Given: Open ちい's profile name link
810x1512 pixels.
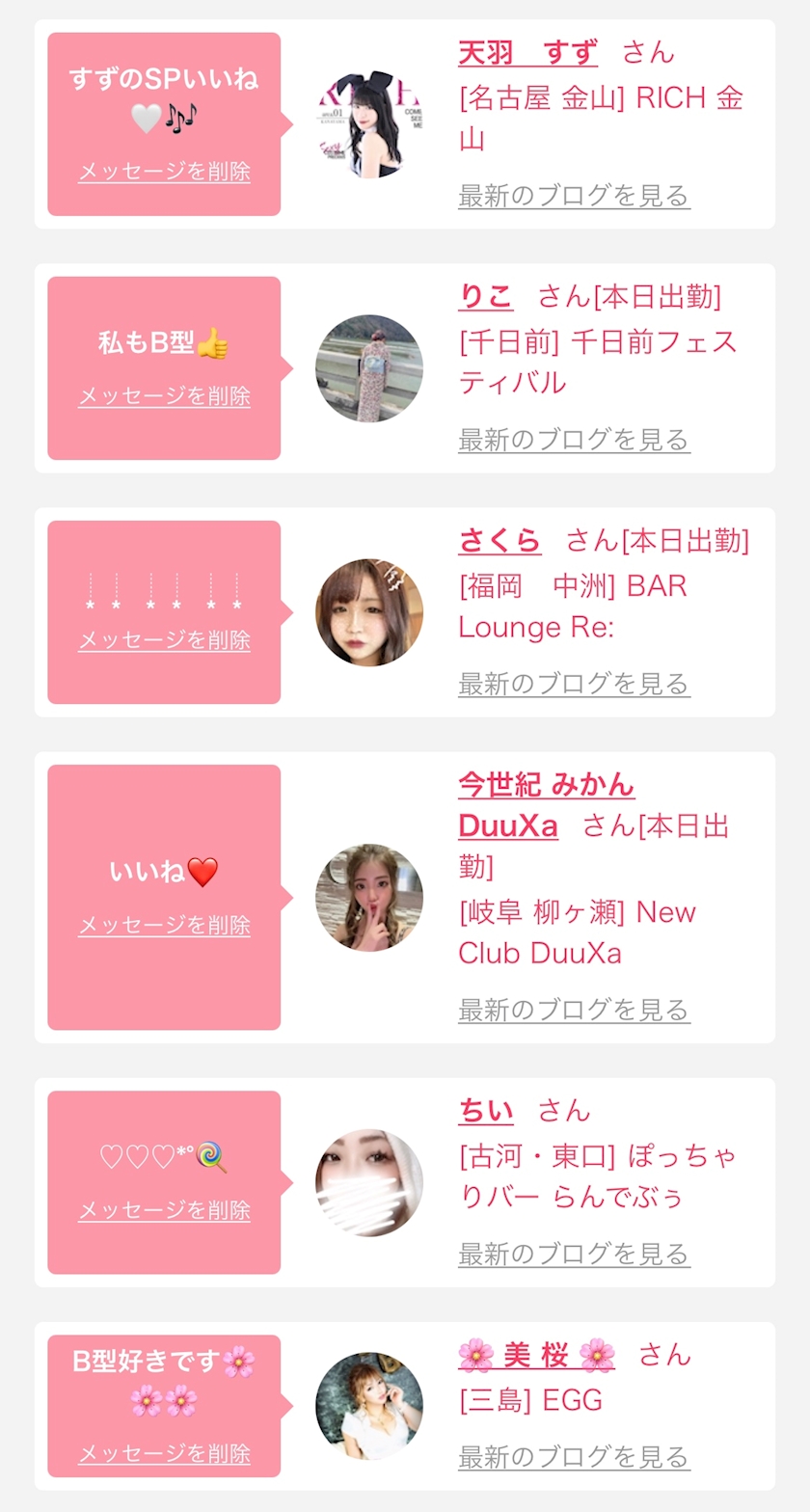Looking at the screenshot, I should point(486,1110).
